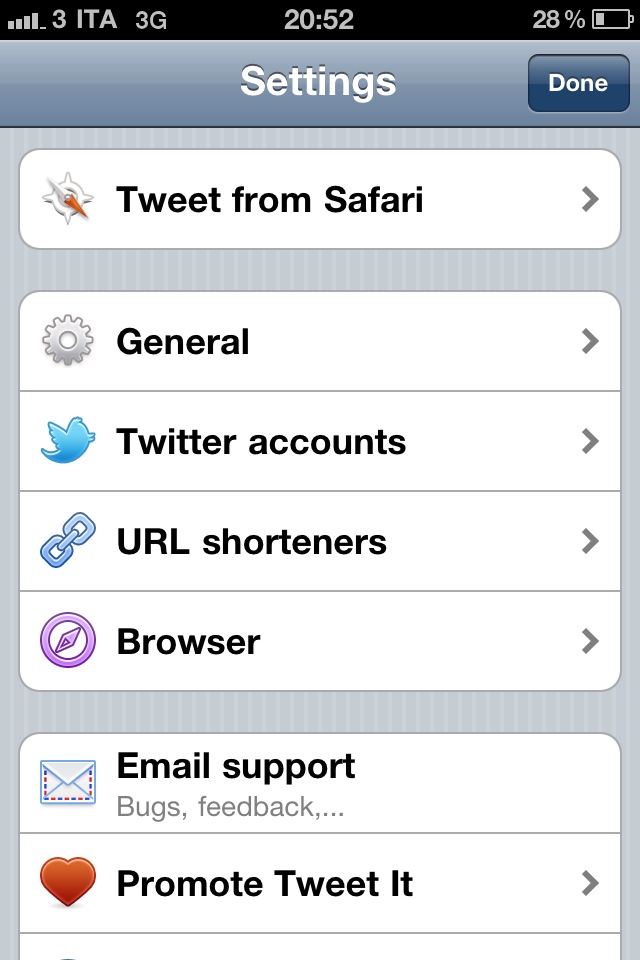This screenshot has height=960, width=640.
Task: Open Promote Tweet It
Action: tap(320, 884)
